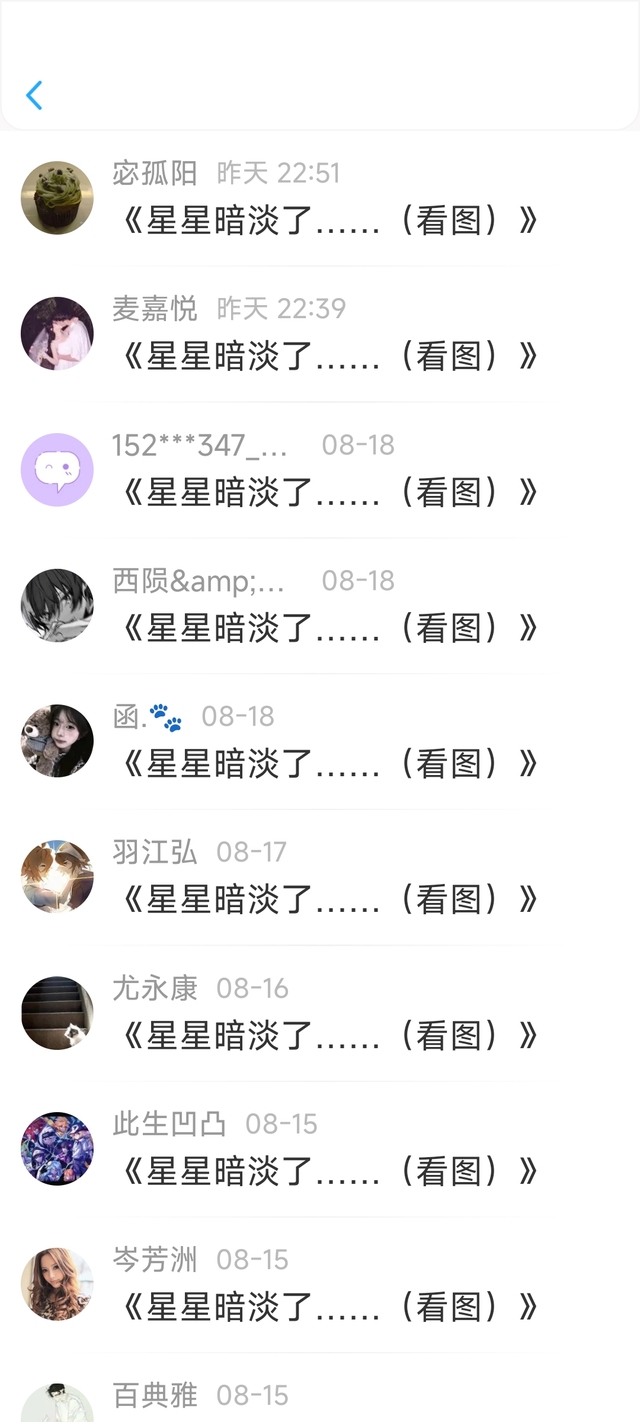Go back using the top-left arrow
The image size is (640, 1422).
[34, 96]
